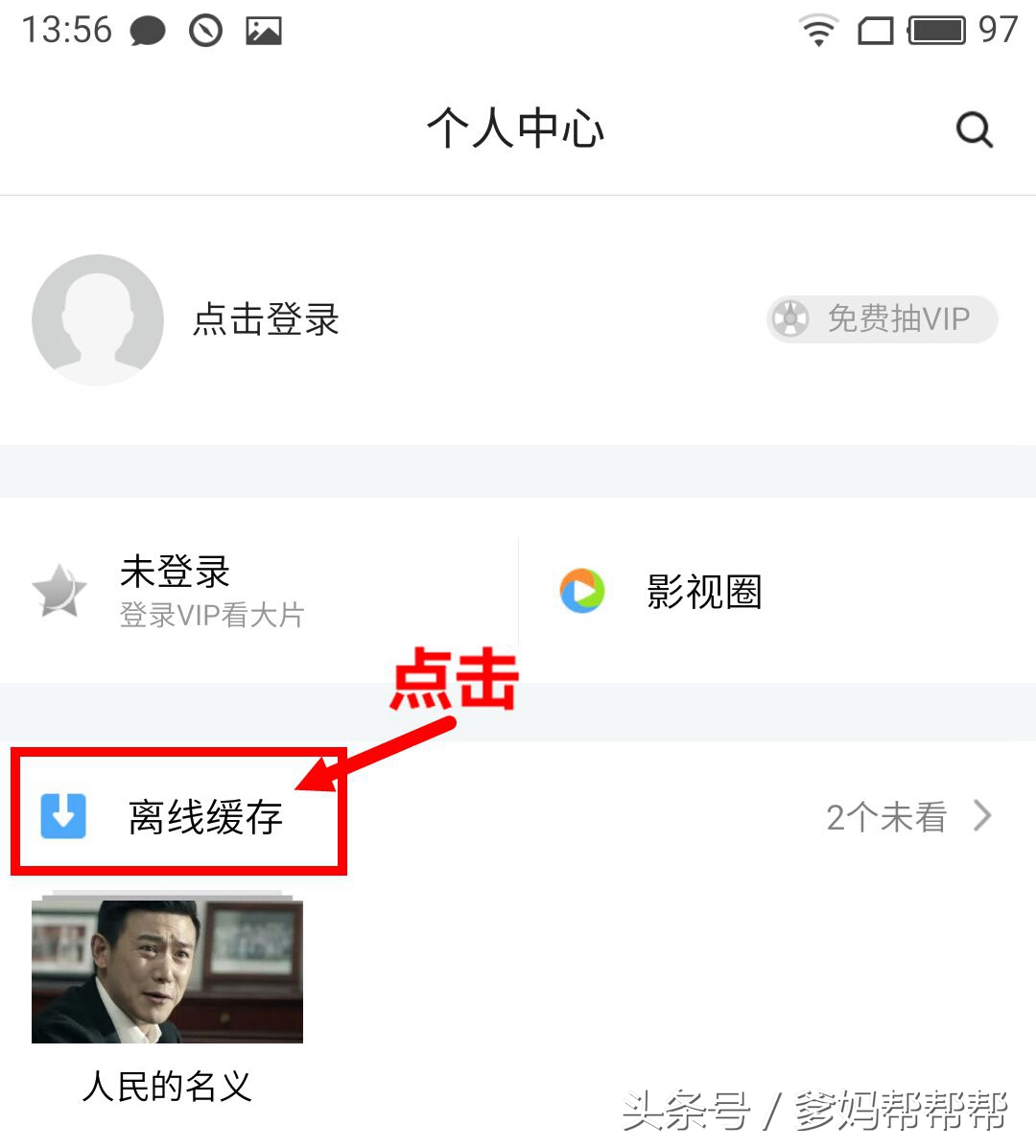The height and width of the screenshot is (1148, 1036).
Task: Tap the do-not-disturb icon in status bar
Action: click(x=205, y=29)
